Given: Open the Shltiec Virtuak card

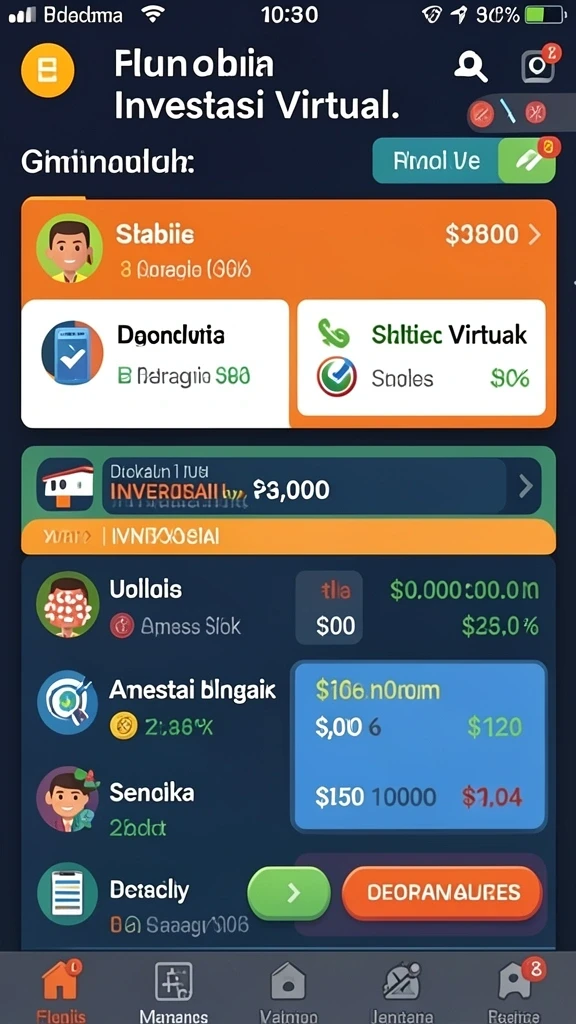Looking at the screenshot, I should click(x=421, y=357).
